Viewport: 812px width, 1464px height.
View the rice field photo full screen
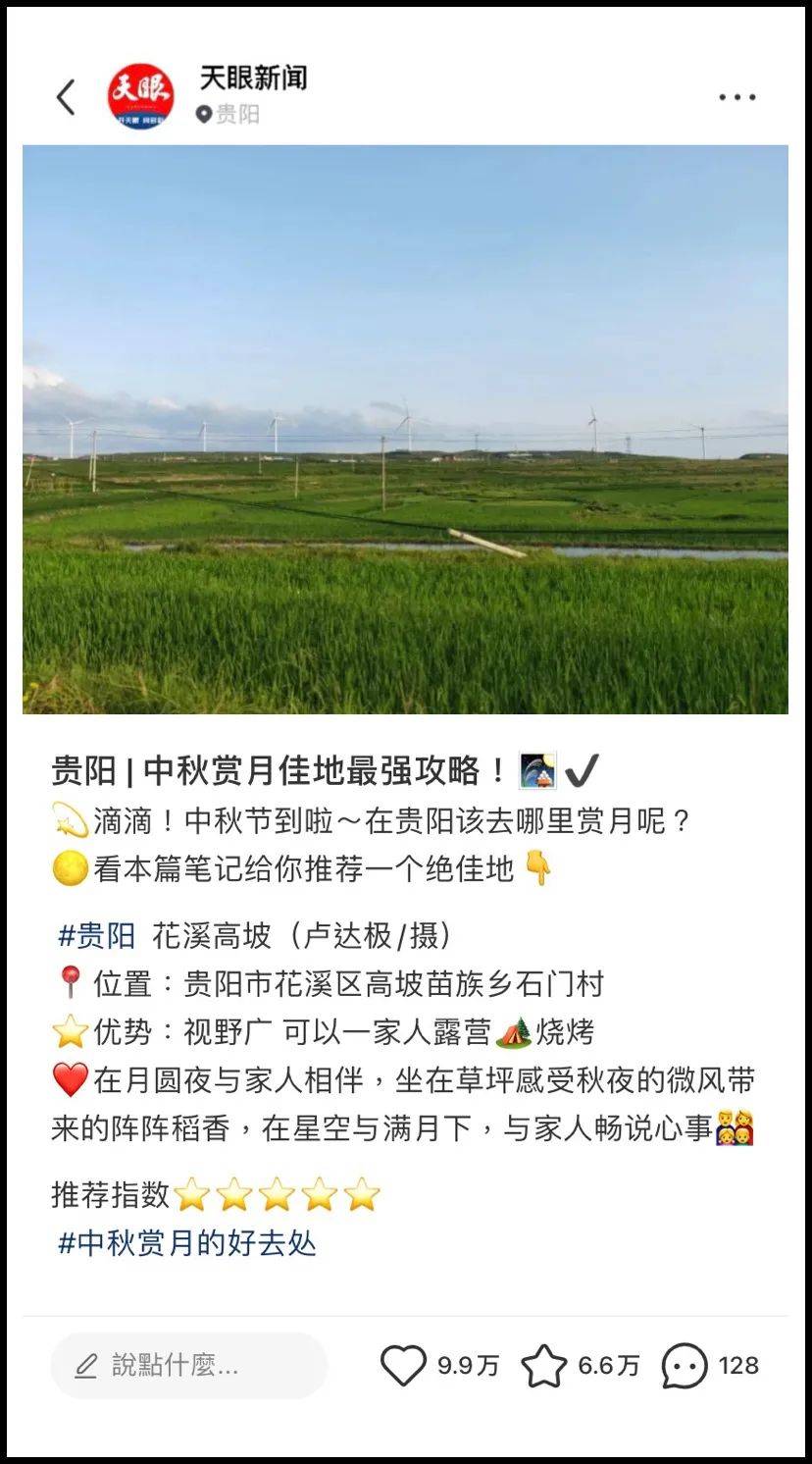(x=405, y=429)
